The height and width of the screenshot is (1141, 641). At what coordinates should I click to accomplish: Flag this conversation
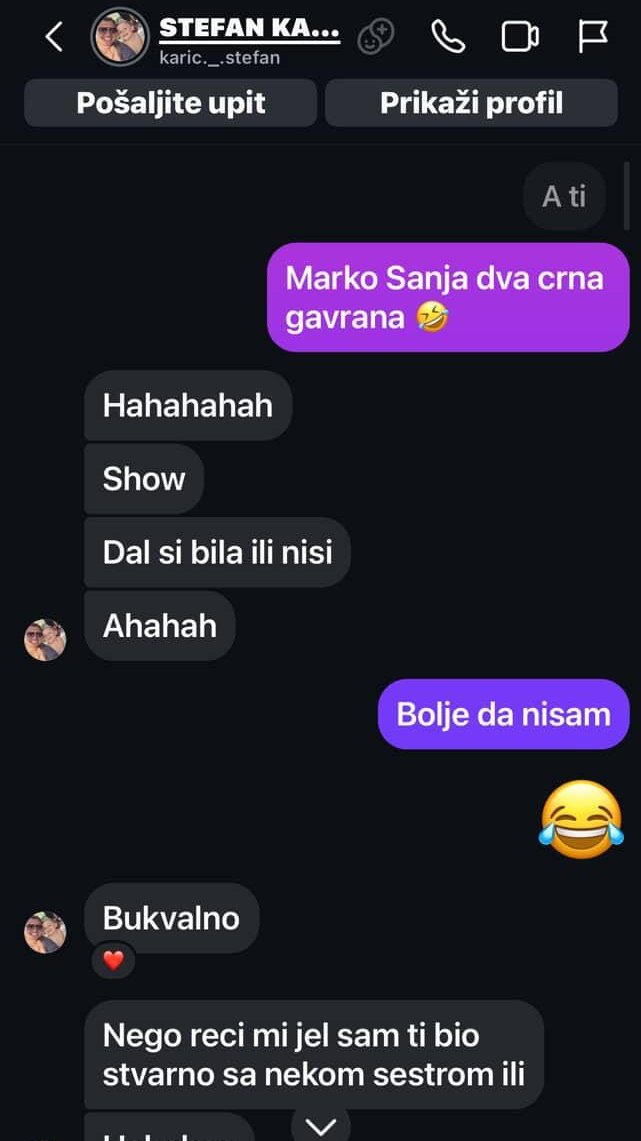pyautogui.click(x=592, y=37)
